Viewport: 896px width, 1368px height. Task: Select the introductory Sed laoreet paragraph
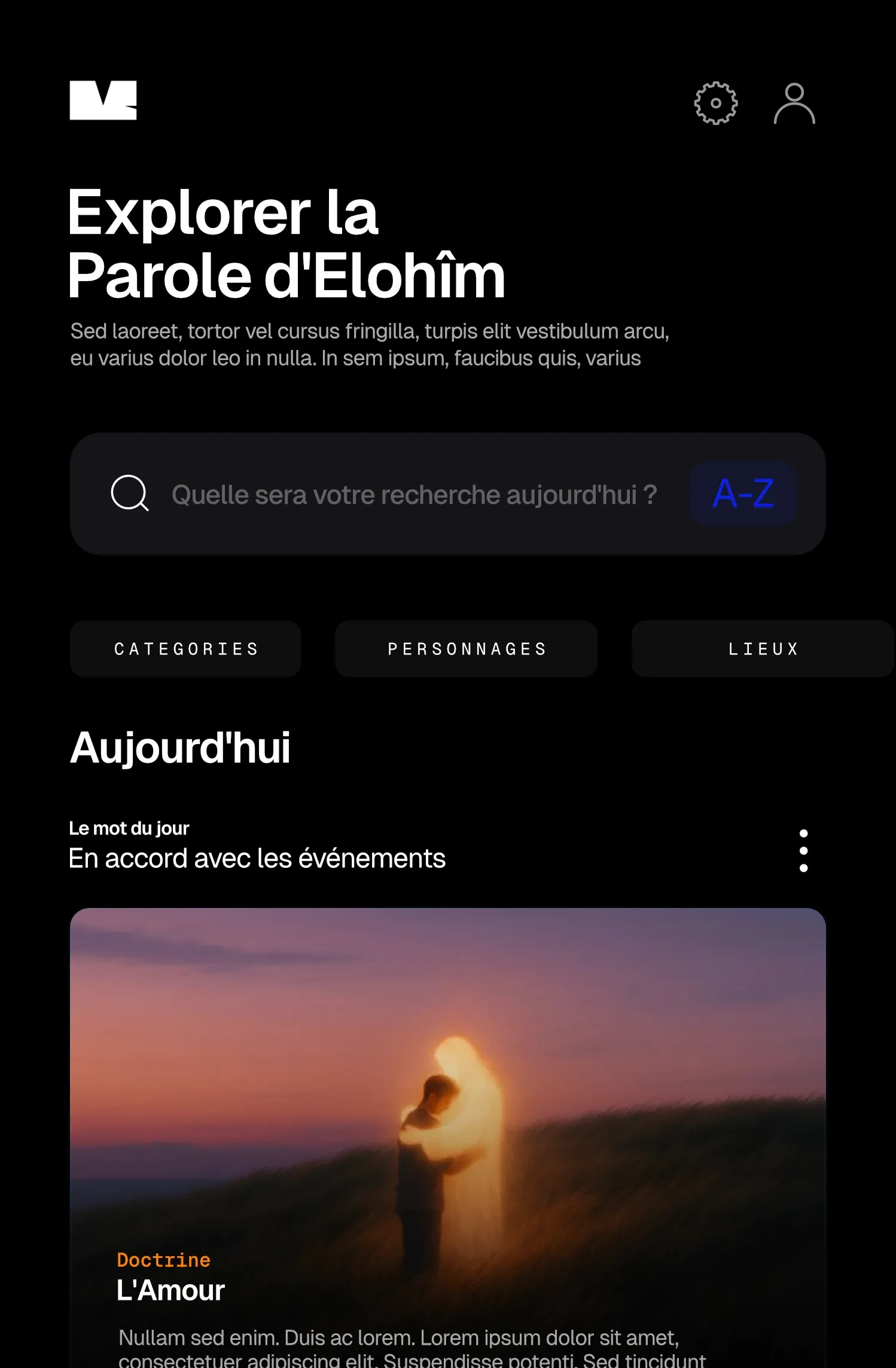[x=370, y=344]
